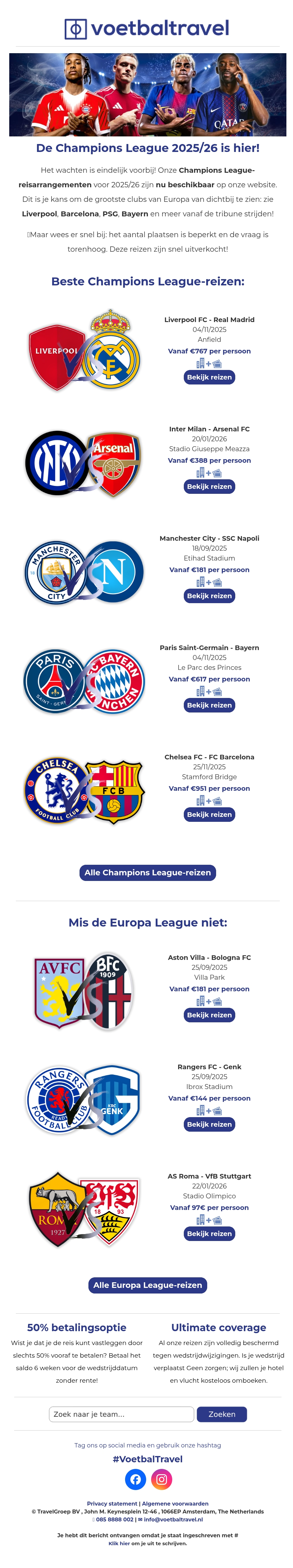Tap the Zoek naar je team search field
Viewport: 293px width, 1568px height.
point(121,1414)
